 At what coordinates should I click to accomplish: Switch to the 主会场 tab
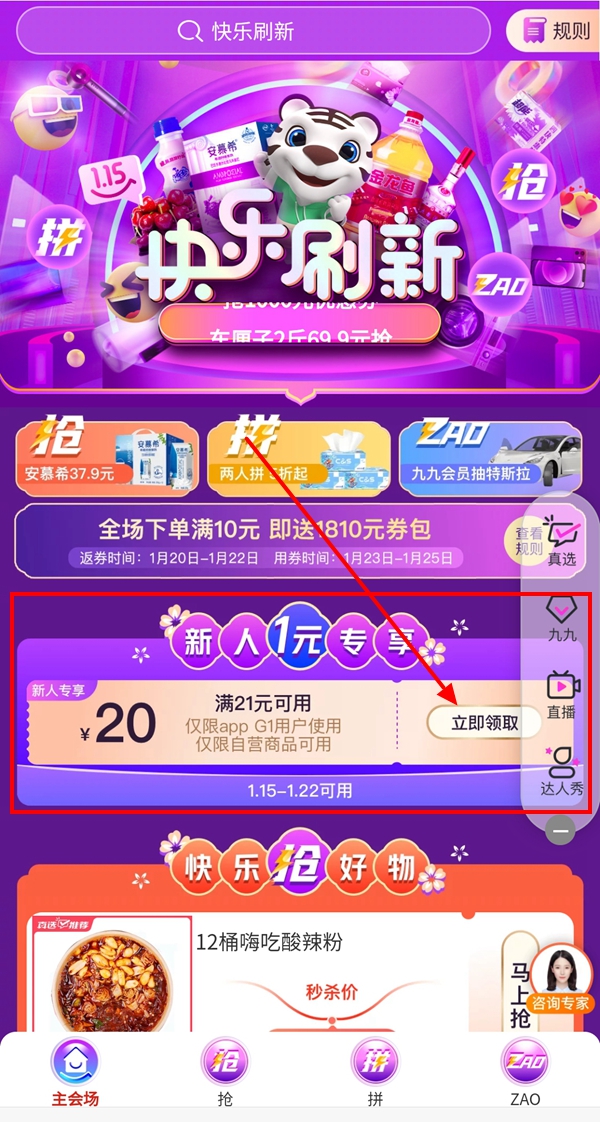point(76,1072)
